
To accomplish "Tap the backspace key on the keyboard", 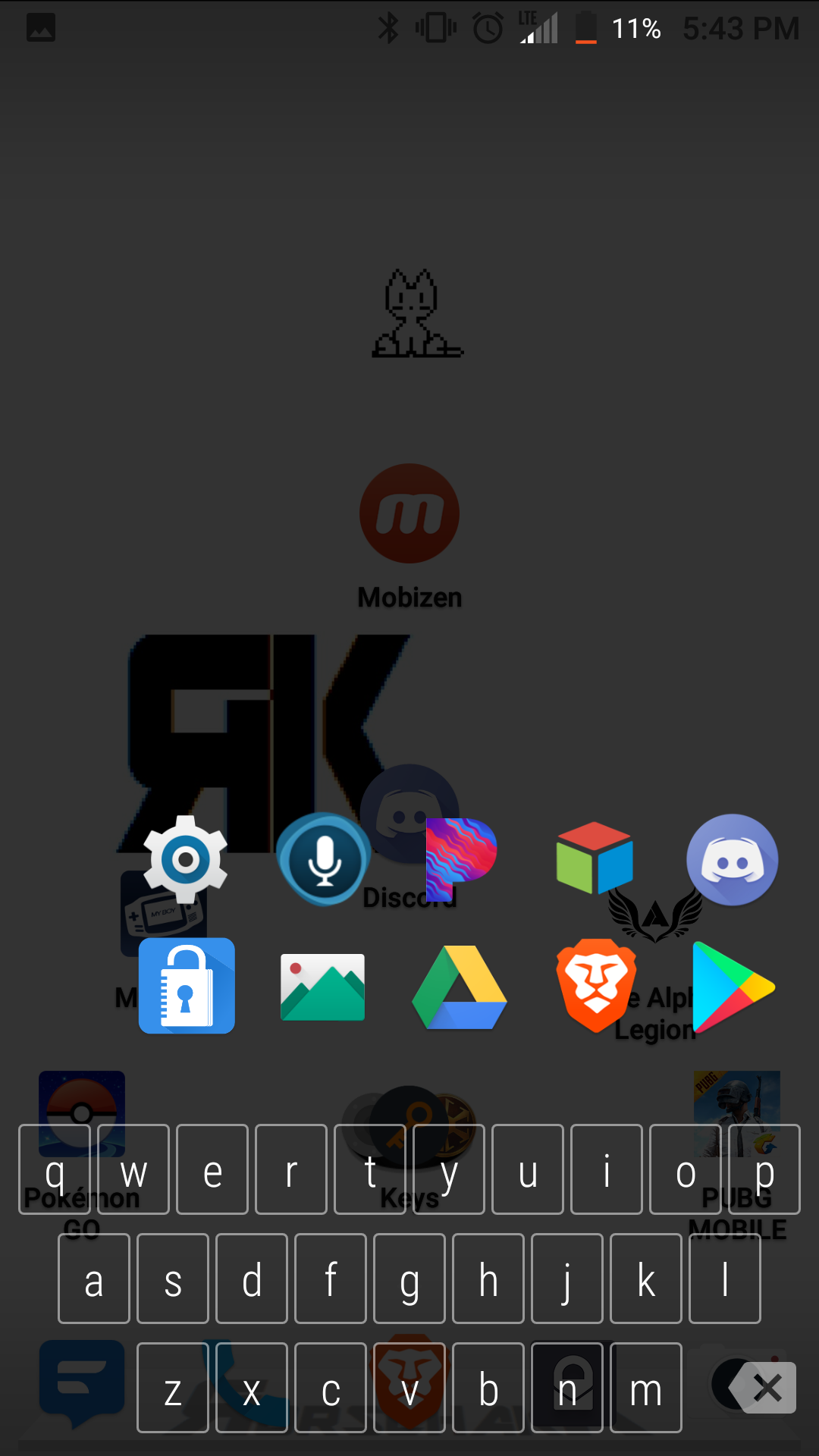I will 763,1388.
